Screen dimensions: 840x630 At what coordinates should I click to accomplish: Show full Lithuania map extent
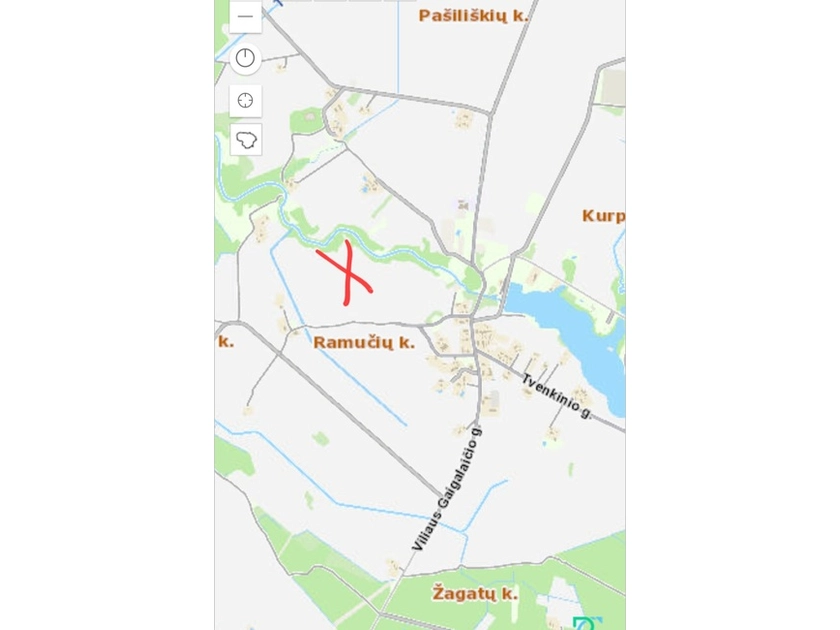[x=245, y=140]
